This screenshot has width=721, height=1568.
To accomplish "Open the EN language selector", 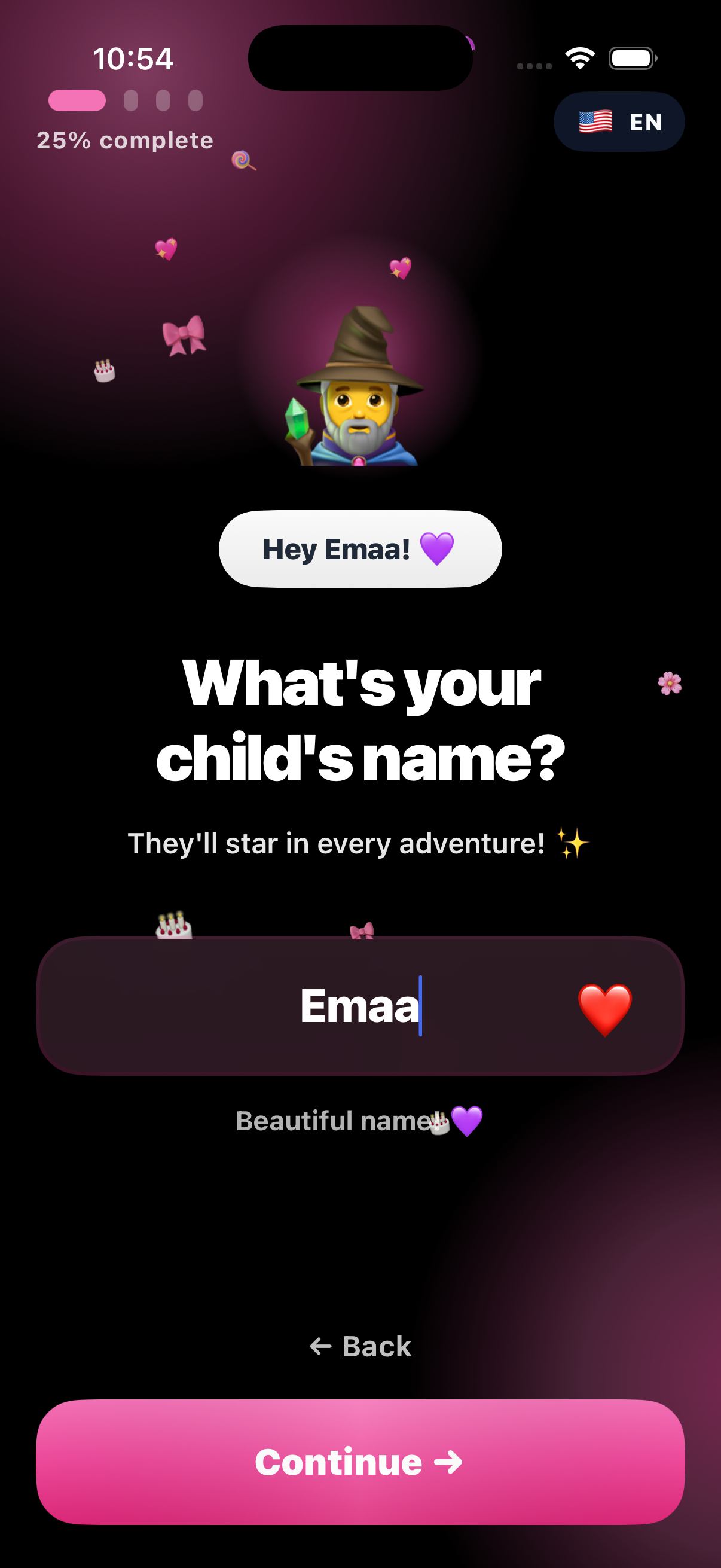I will [618, 122].
